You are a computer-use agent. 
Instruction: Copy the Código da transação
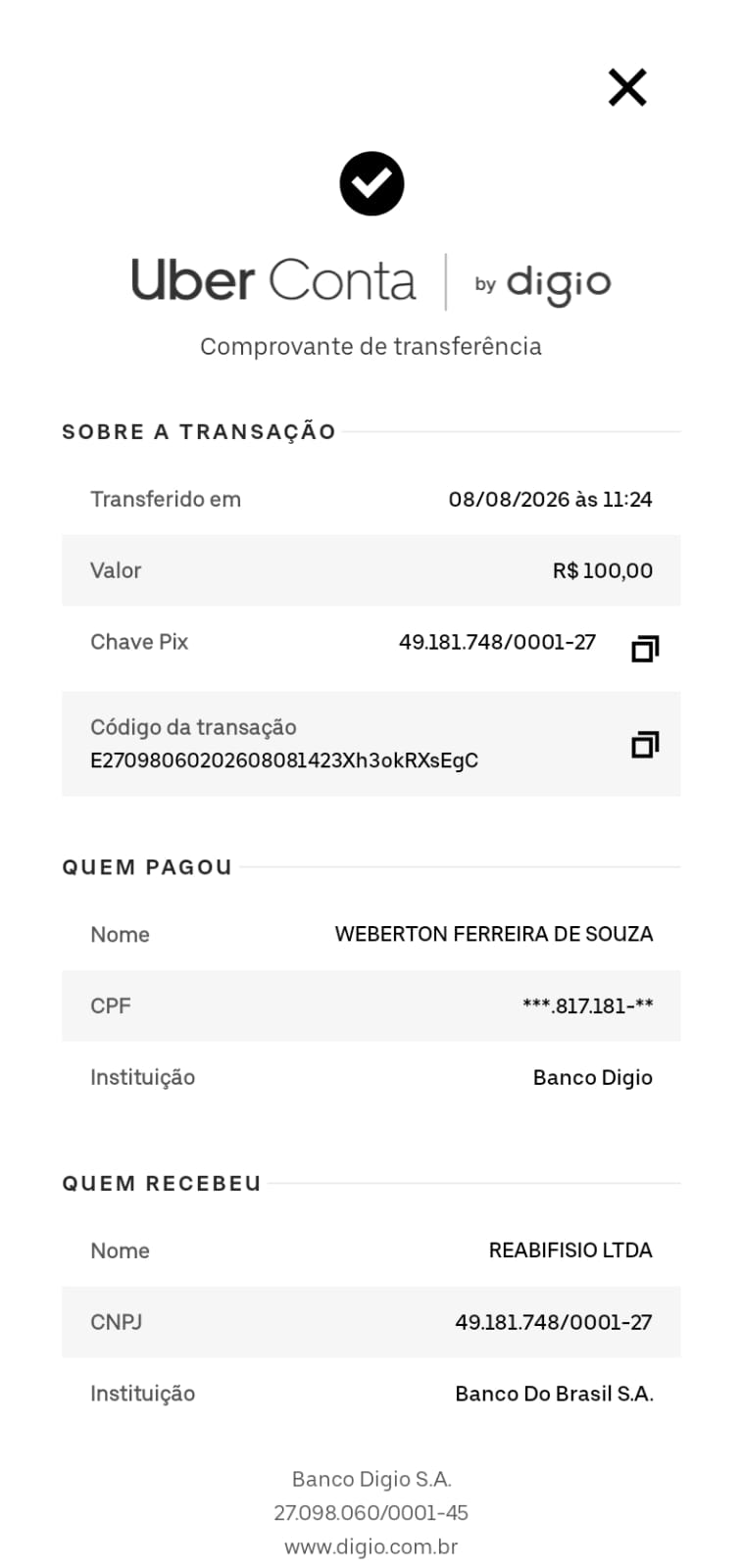coord(644,745)
